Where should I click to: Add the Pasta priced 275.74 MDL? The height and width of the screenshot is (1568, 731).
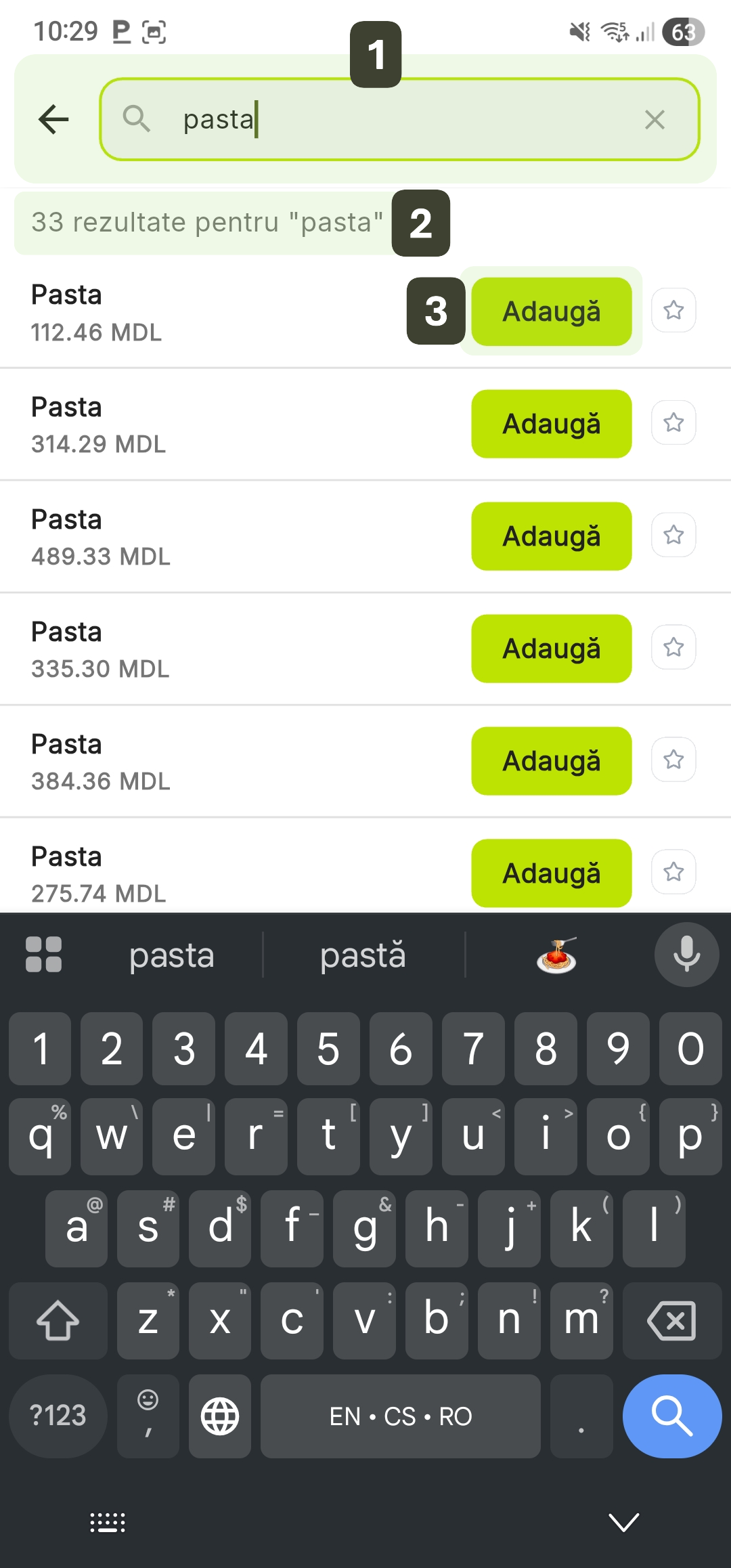pos(551,873)
